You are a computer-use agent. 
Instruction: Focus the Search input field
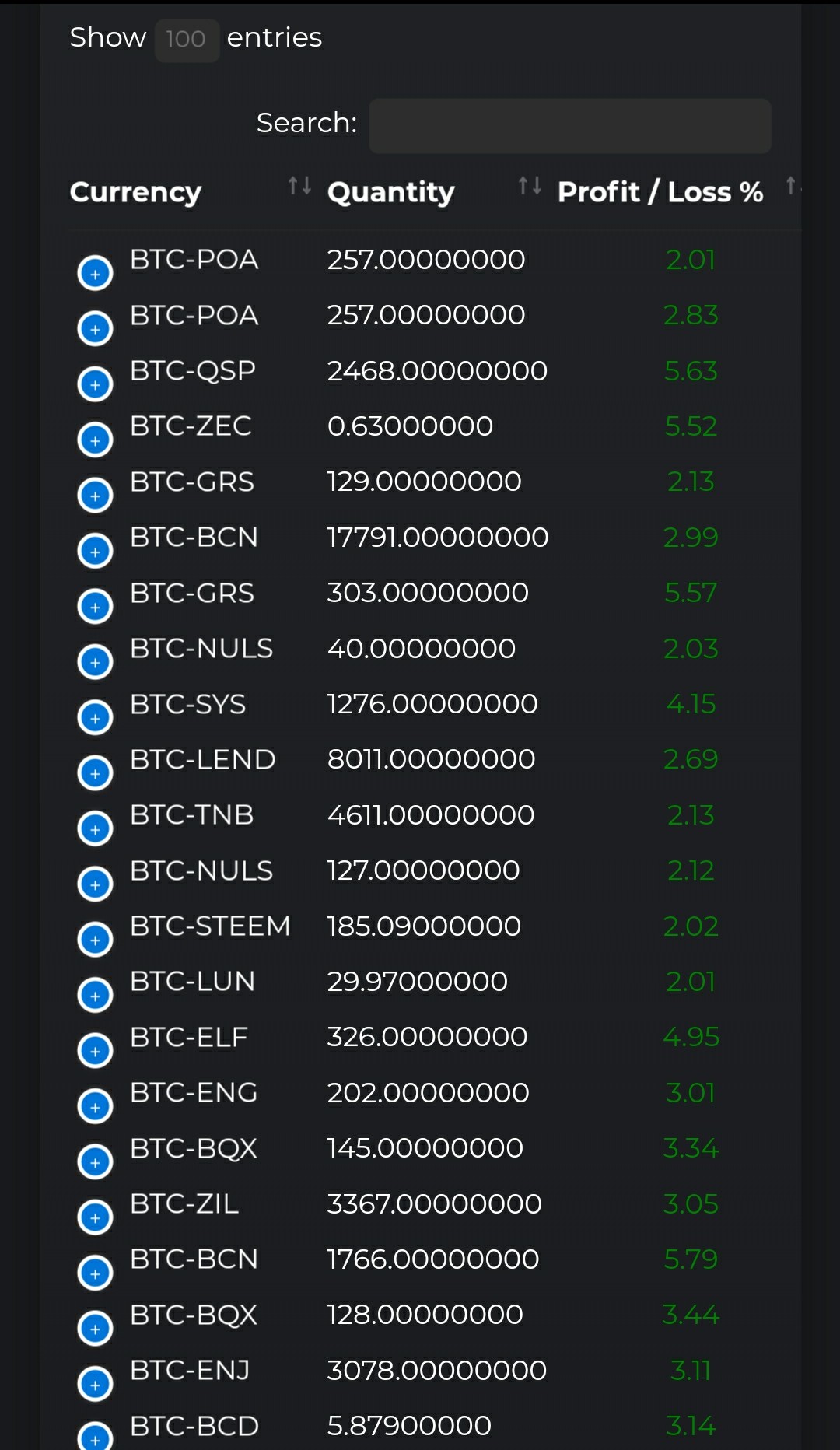point(569,126)
